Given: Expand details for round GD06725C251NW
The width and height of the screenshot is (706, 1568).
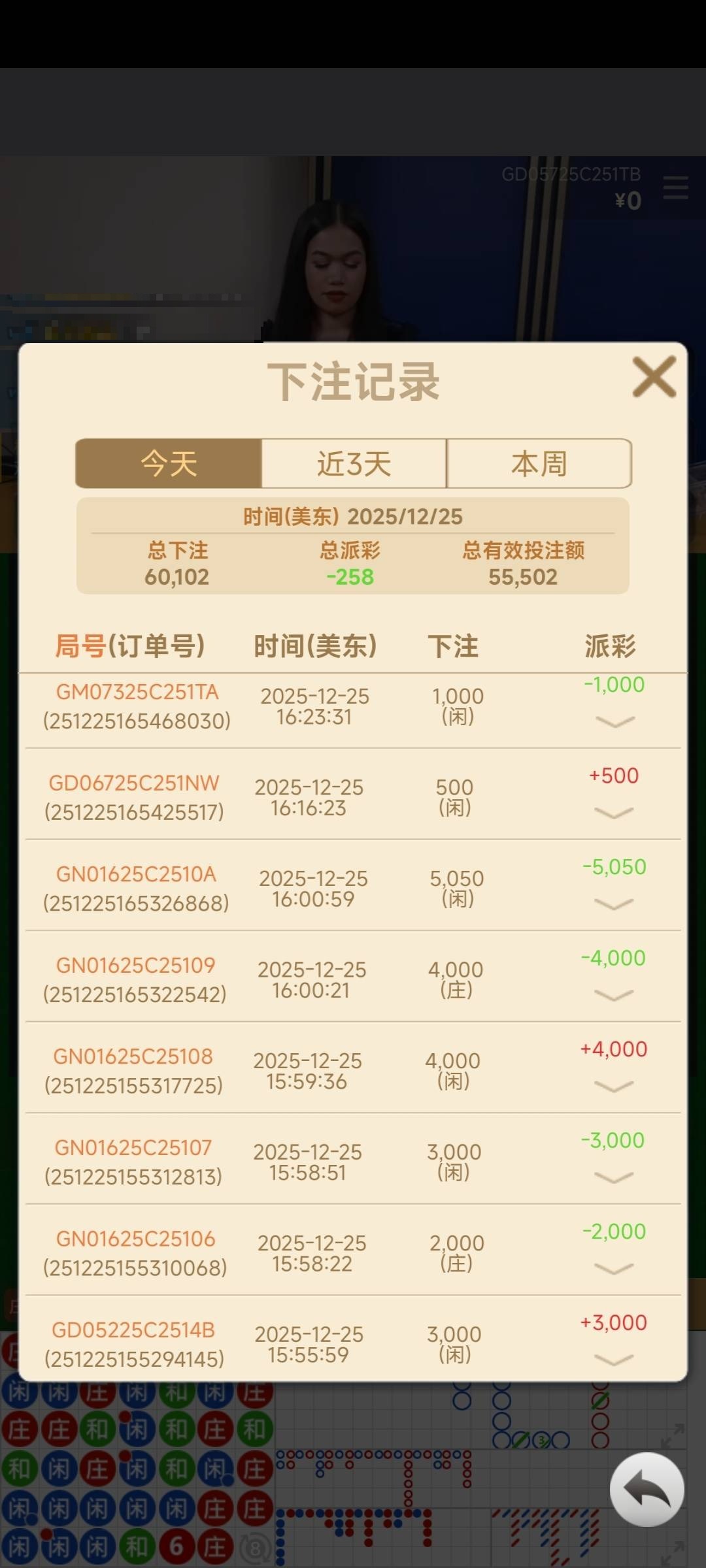Looking at the screenshot, I should 614,812.
